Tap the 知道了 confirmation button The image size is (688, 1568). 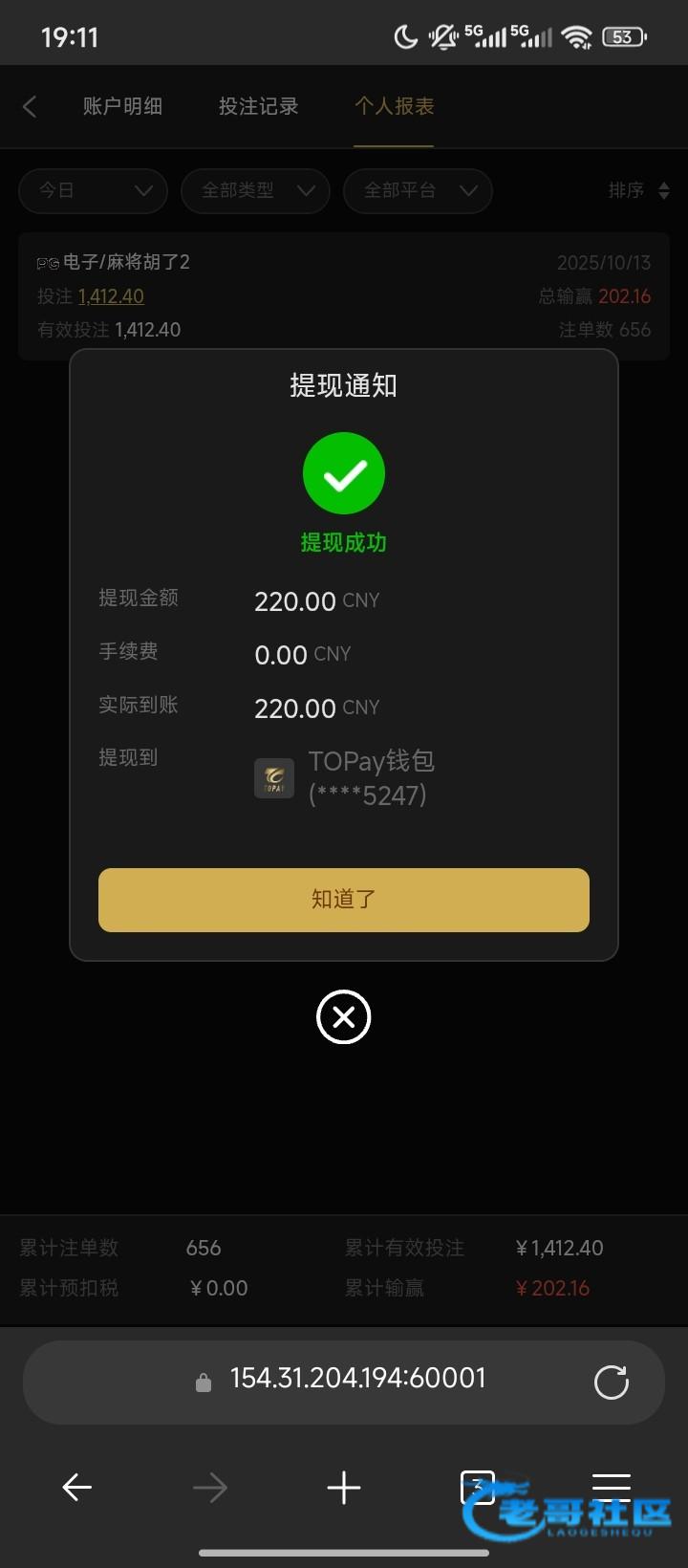coord(344,900)
